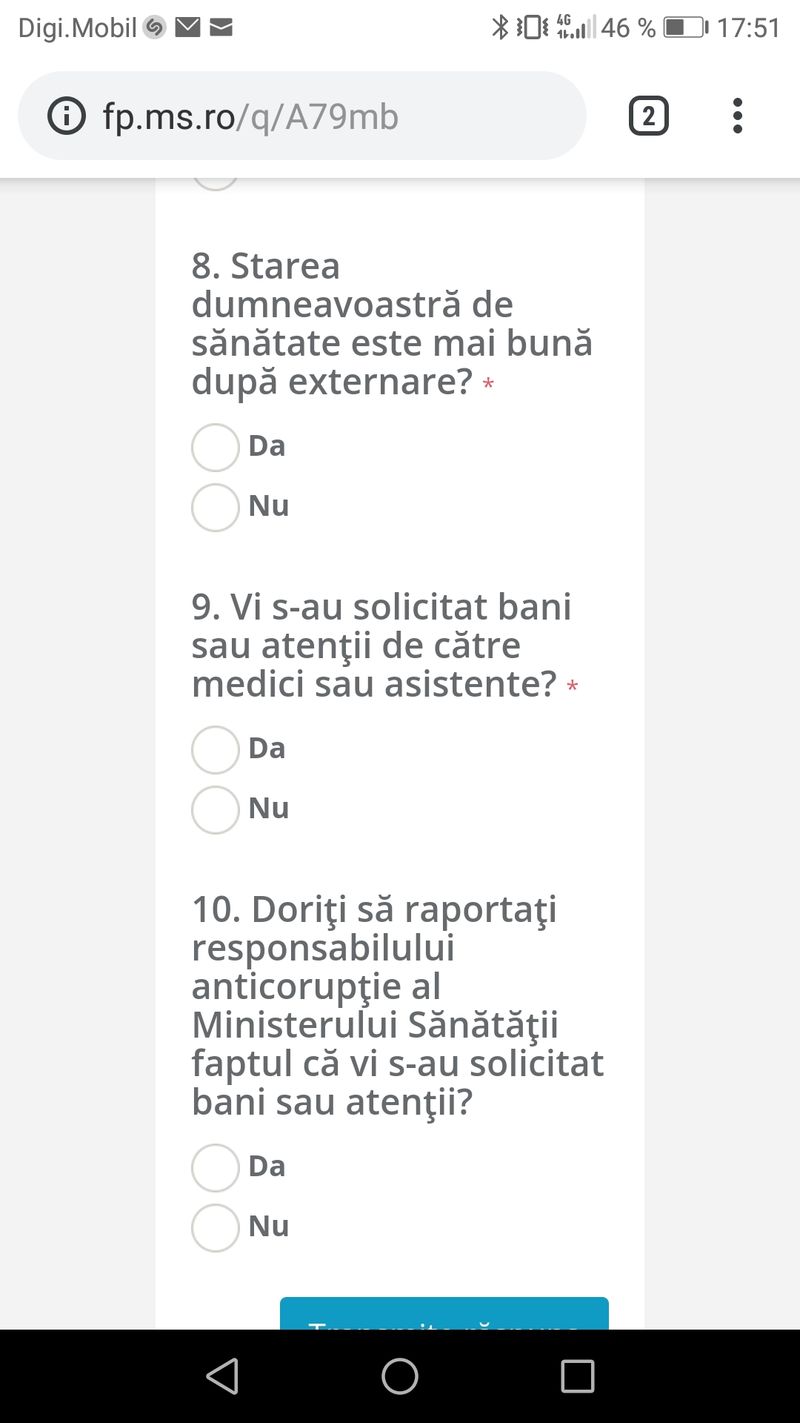Tap the blue submit button at bottom

(444, 1314)
